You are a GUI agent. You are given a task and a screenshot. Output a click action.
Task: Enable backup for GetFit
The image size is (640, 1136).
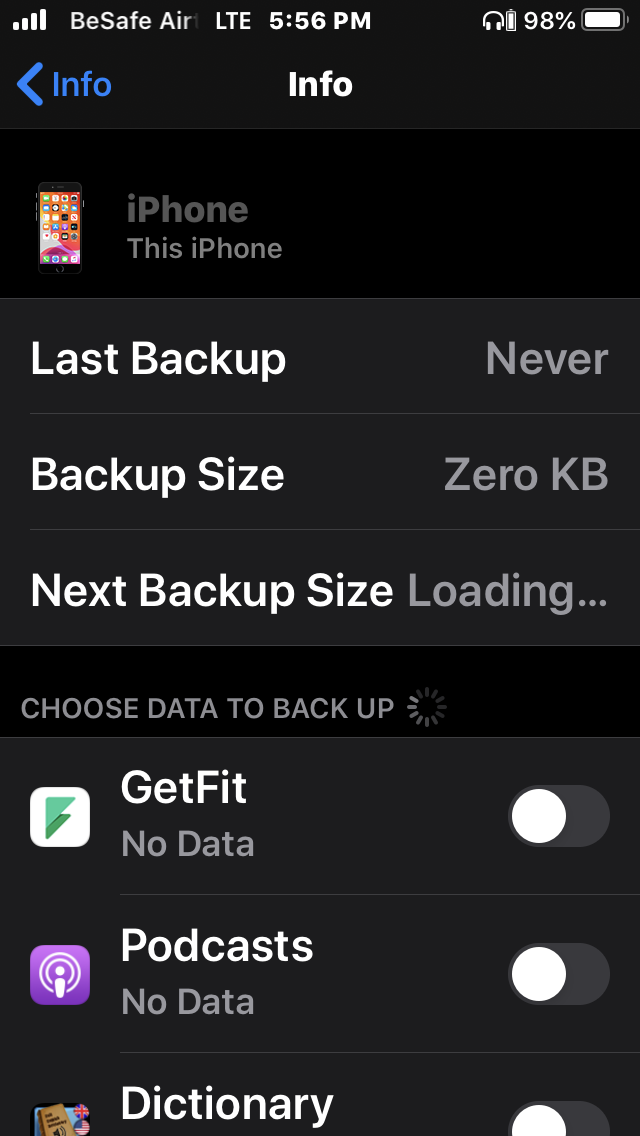click(x=559, y=816)
